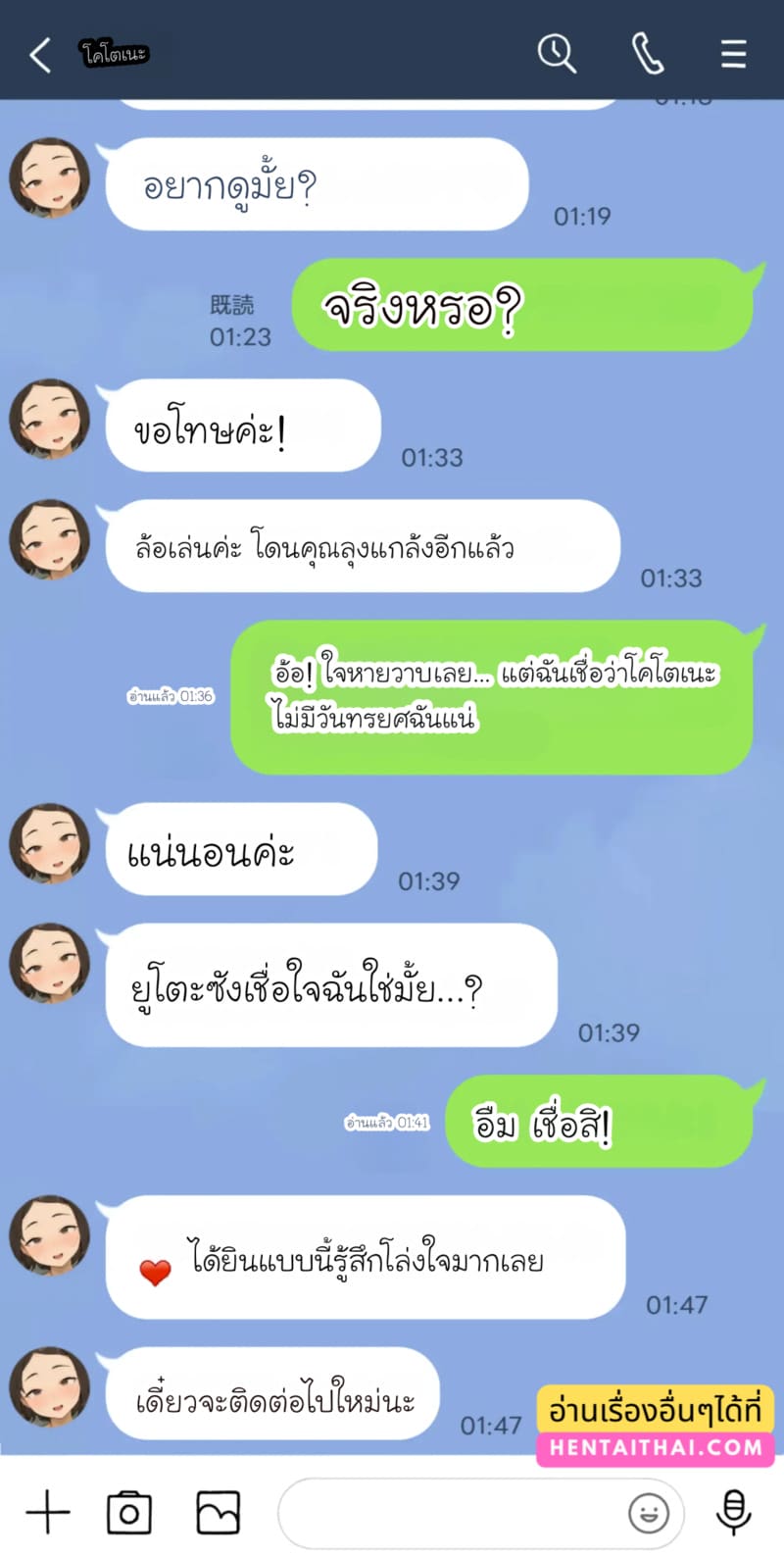Open the attachment plus menu
This screenshot has width=784, height=1556.
47,1512
